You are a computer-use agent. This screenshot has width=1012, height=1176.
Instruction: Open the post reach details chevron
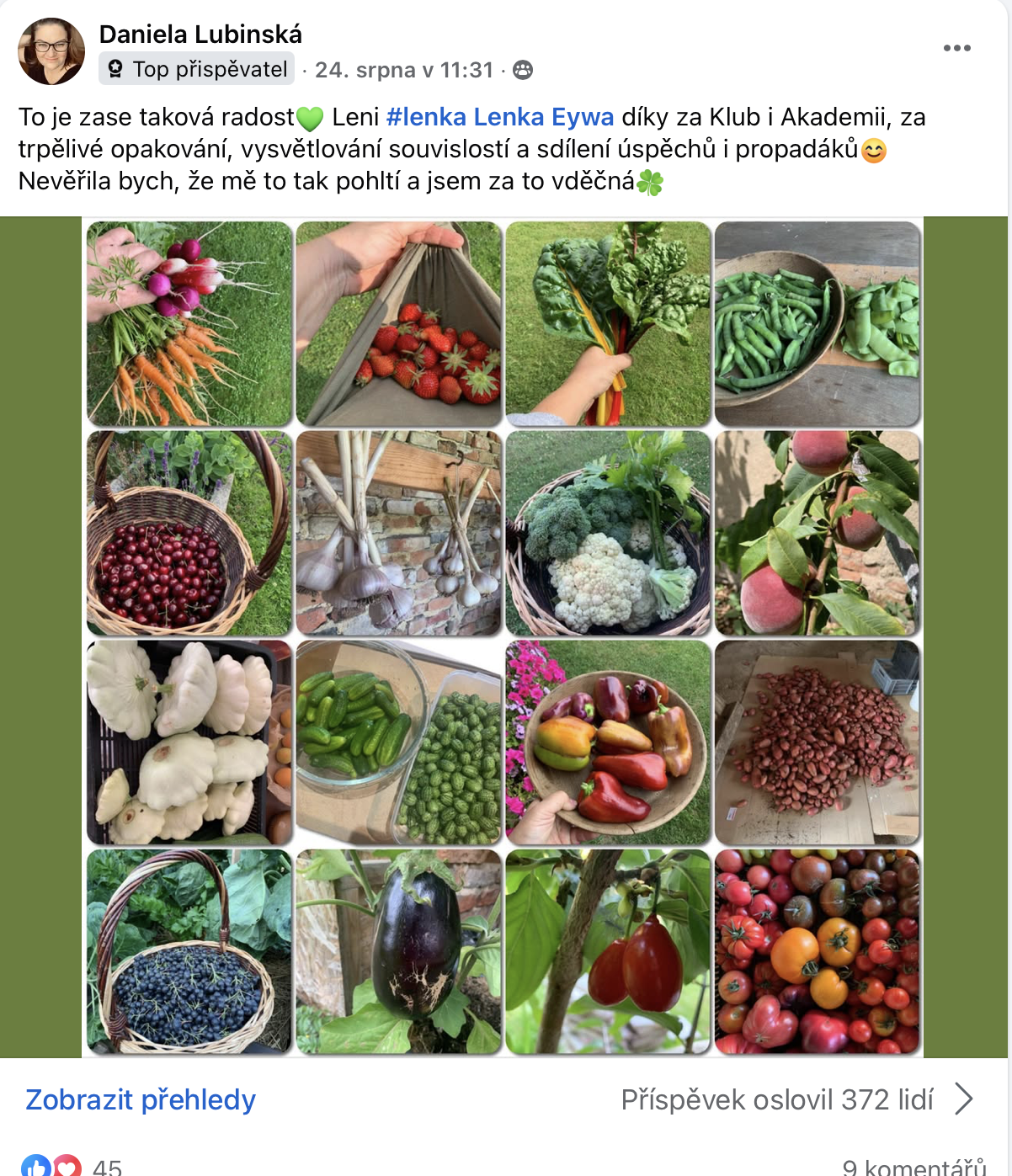click(964, 1099)
